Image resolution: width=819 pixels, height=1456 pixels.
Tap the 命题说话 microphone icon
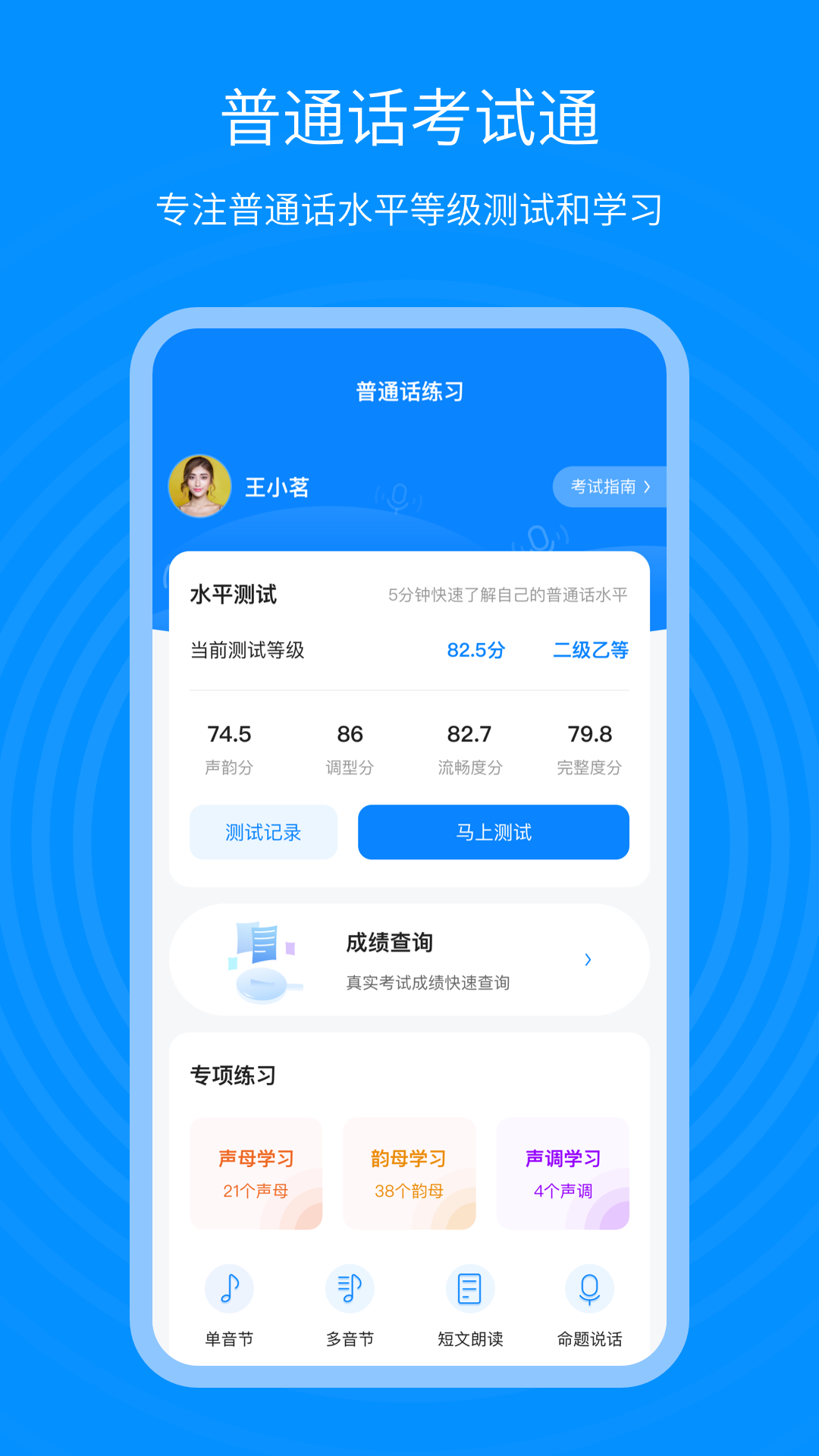[590, 1288]
